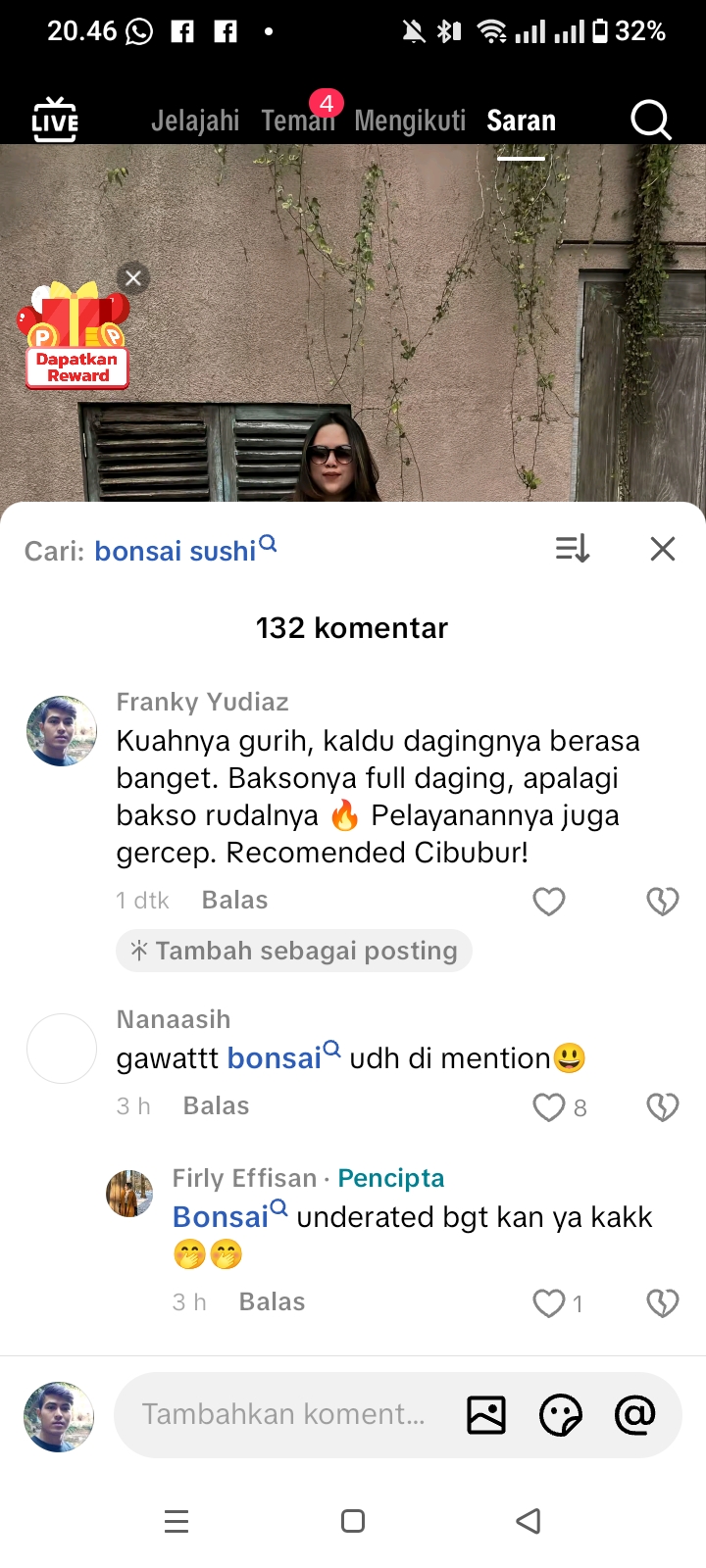The width and height of the screenshot is (706, 1568).
Task: Like Firly Effisan's reply
Action: click(549, 1302)
